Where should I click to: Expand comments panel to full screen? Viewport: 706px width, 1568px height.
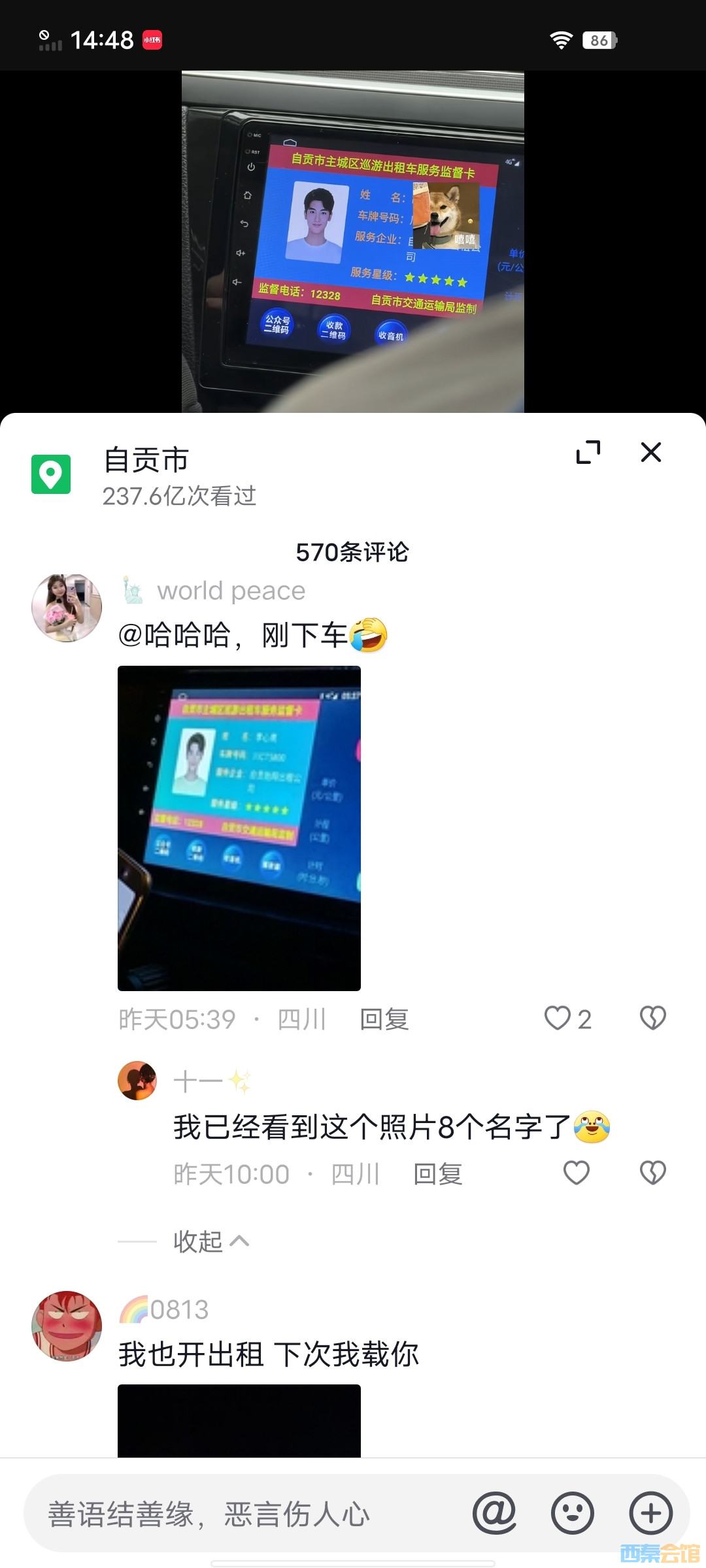tap(588, 452)
